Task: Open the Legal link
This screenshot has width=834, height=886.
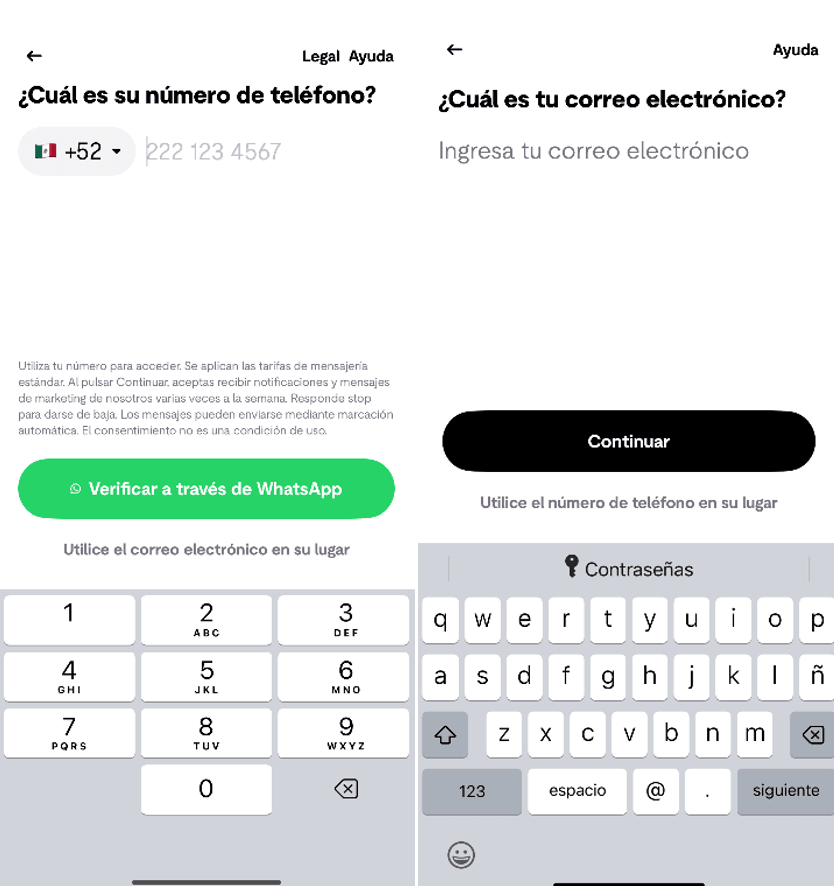Action: 321,56
